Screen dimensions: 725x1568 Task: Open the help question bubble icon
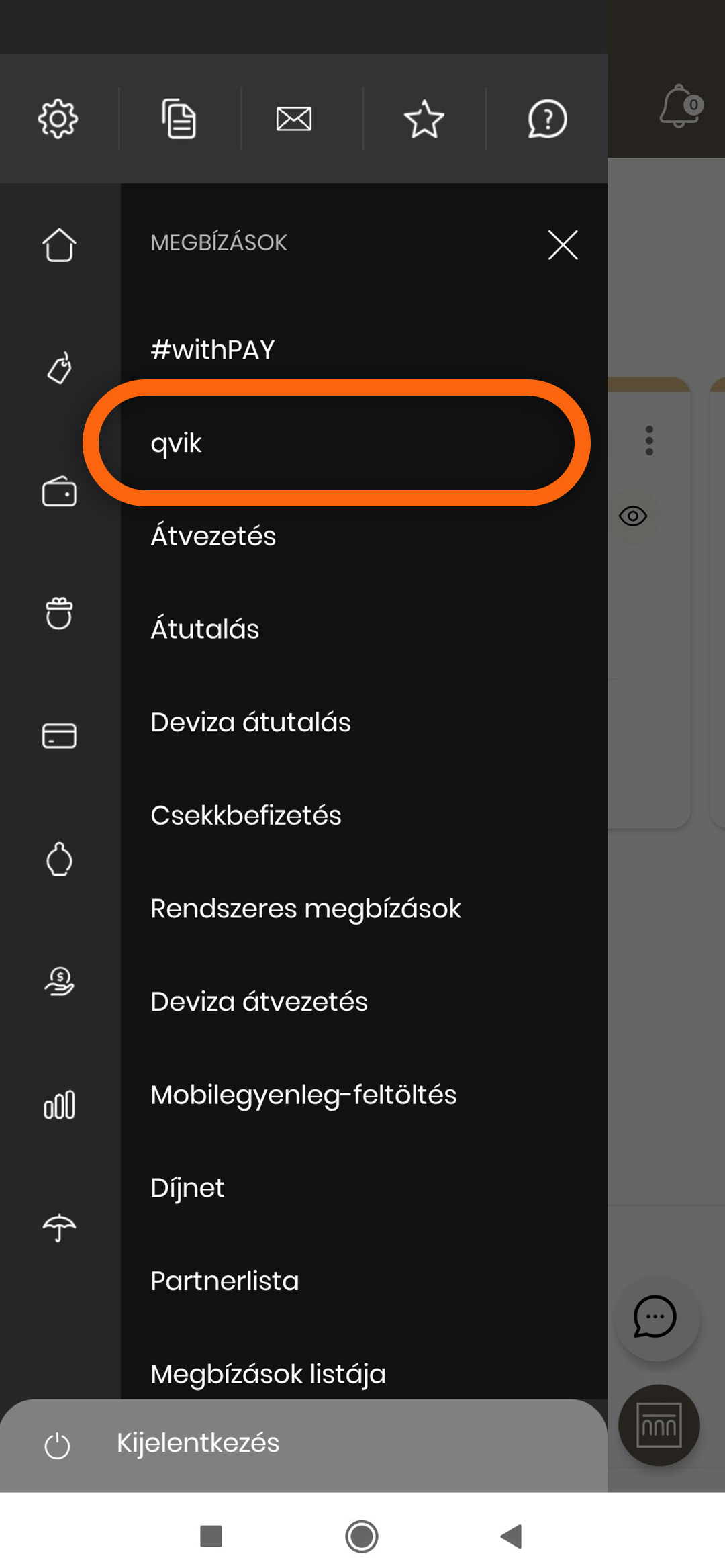(x=547, y=119)
